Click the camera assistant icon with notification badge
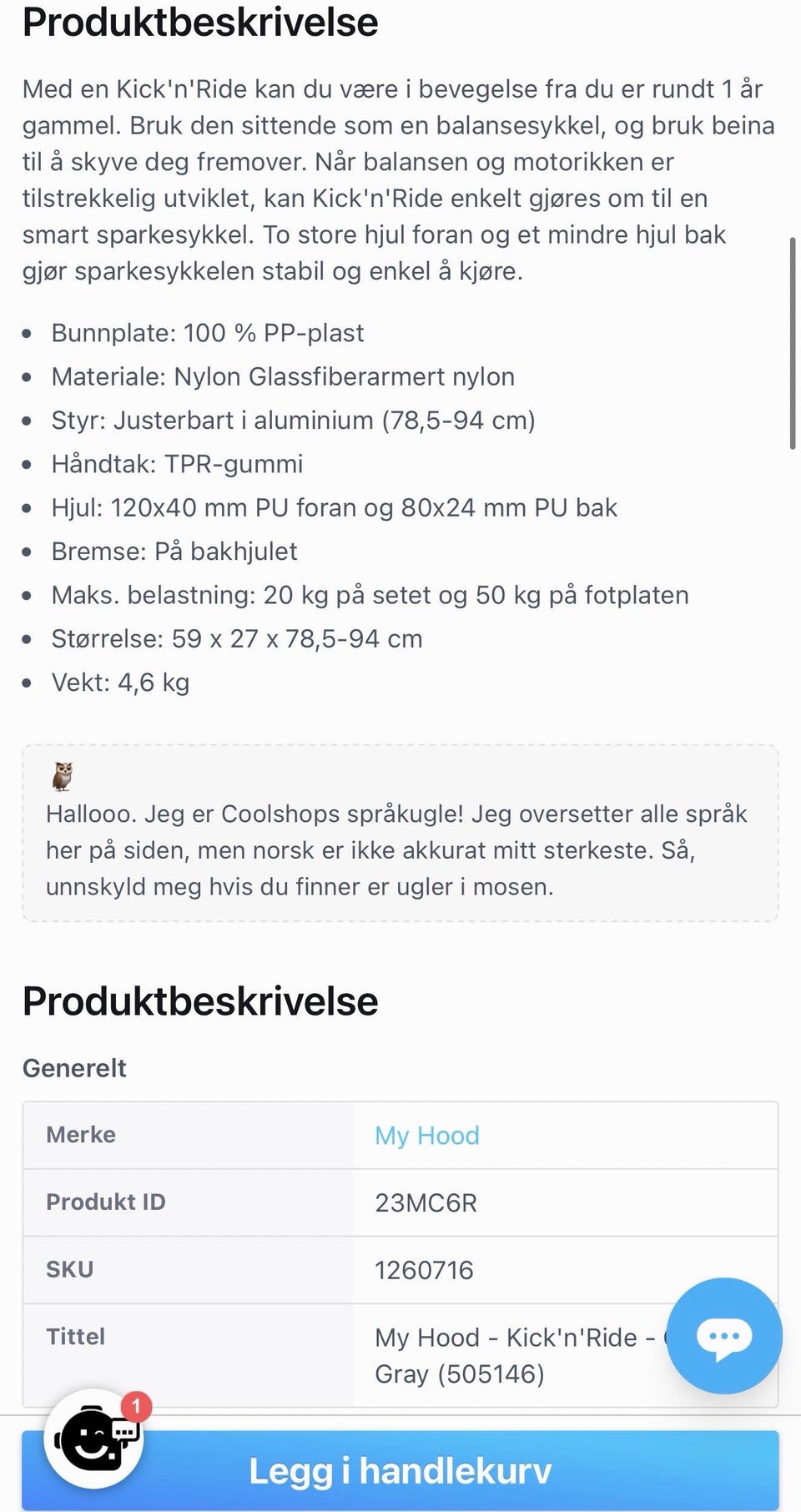 click(94, 1437)
